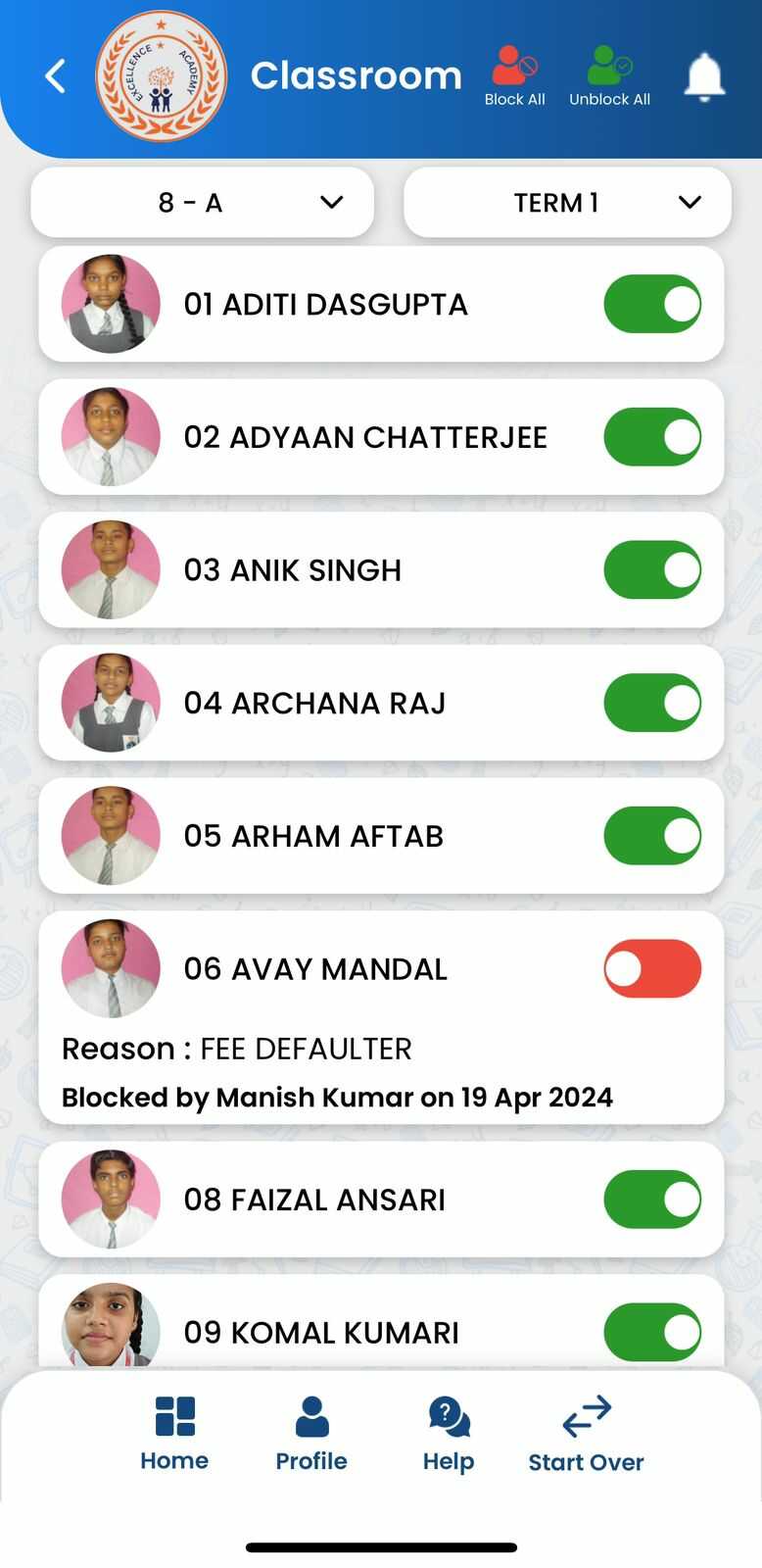762x1568 pixels.
Task: Disable the toggle for Archana Raj
Action: [x=652, y=703]
